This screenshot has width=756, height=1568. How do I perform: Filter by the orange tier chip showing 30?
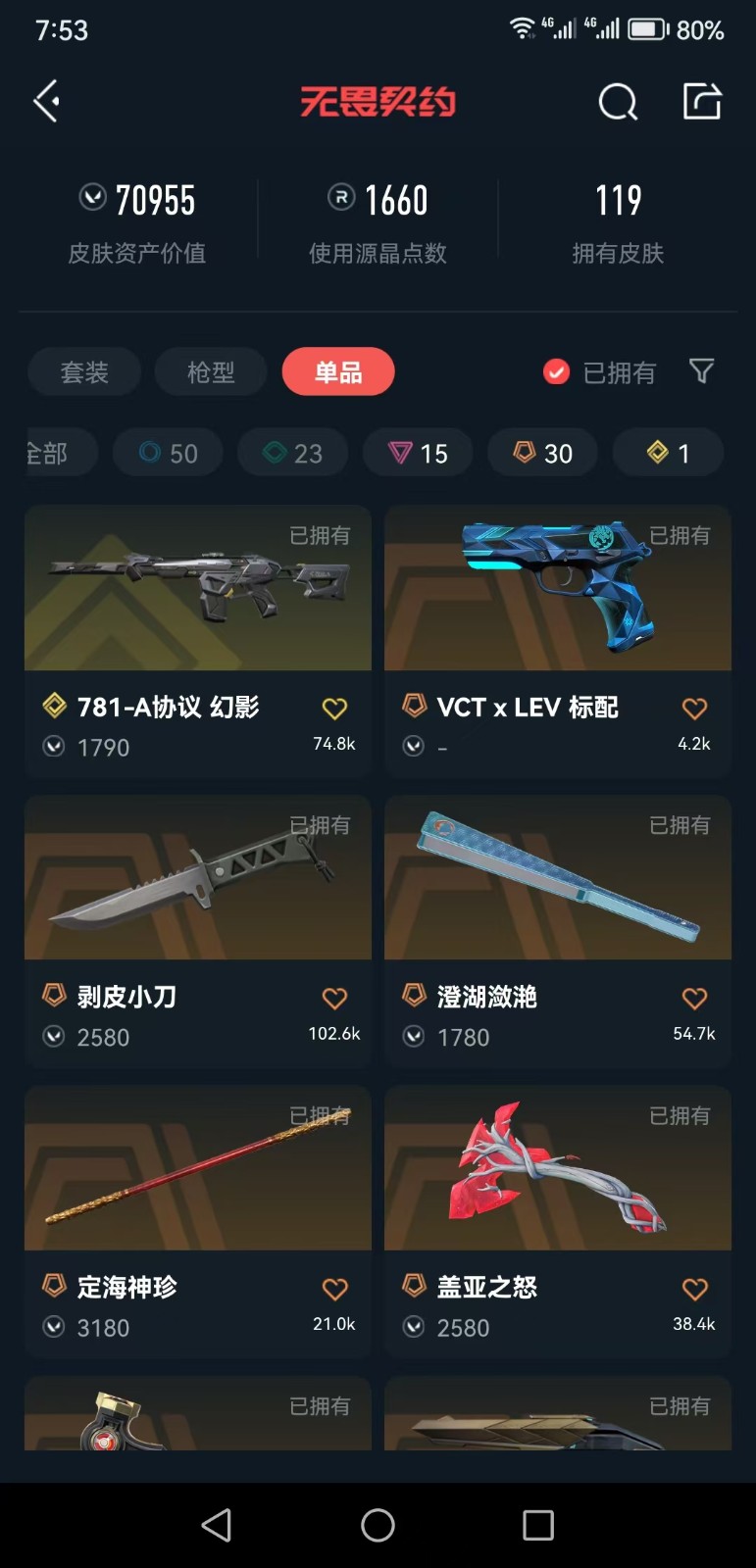pos(542,453)
